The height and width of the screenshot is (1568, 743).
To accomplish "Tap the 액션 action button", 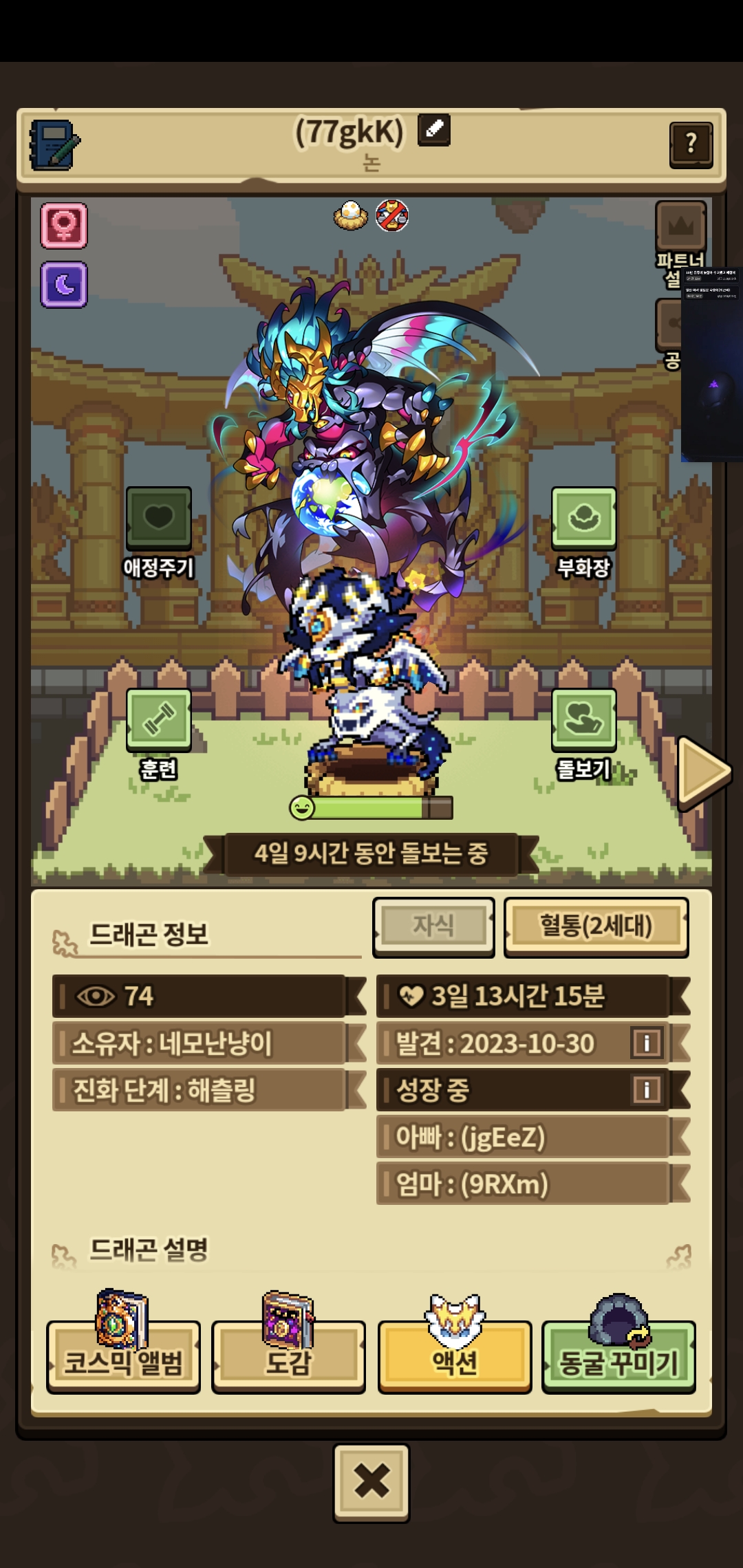I will point(455,1357).
